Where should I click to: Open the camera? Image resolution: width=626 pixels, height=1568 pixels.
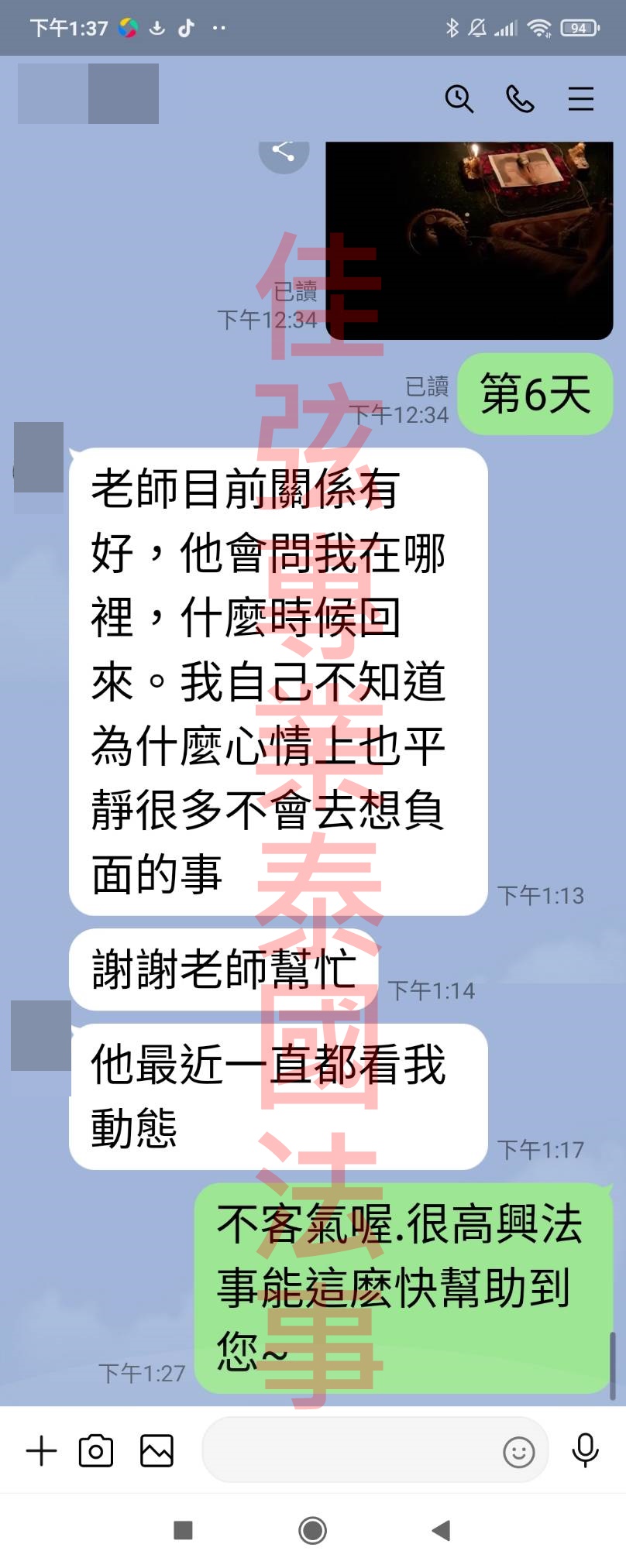pos(96,1451)
